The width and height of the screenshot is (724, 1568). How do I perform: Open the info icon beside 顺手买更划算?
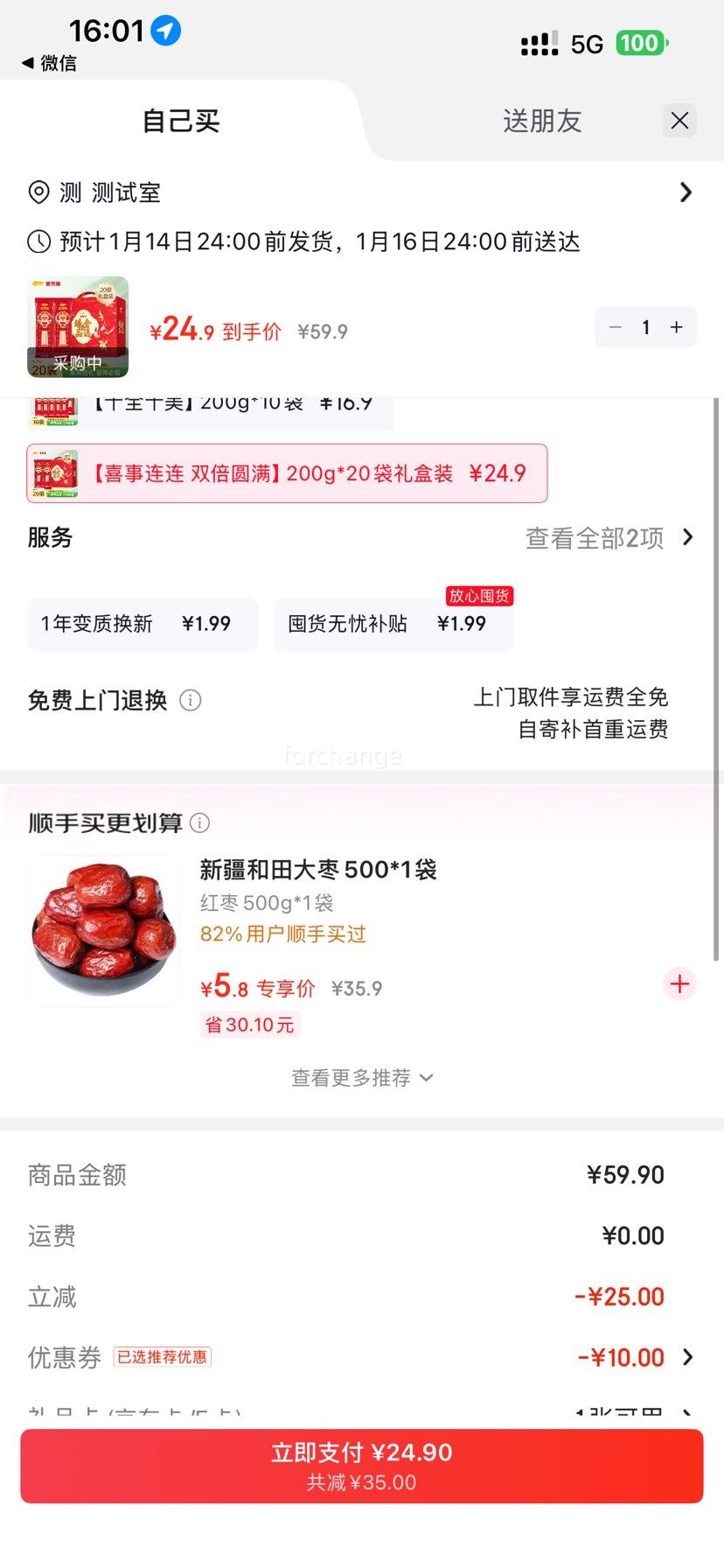coord(200,822)
